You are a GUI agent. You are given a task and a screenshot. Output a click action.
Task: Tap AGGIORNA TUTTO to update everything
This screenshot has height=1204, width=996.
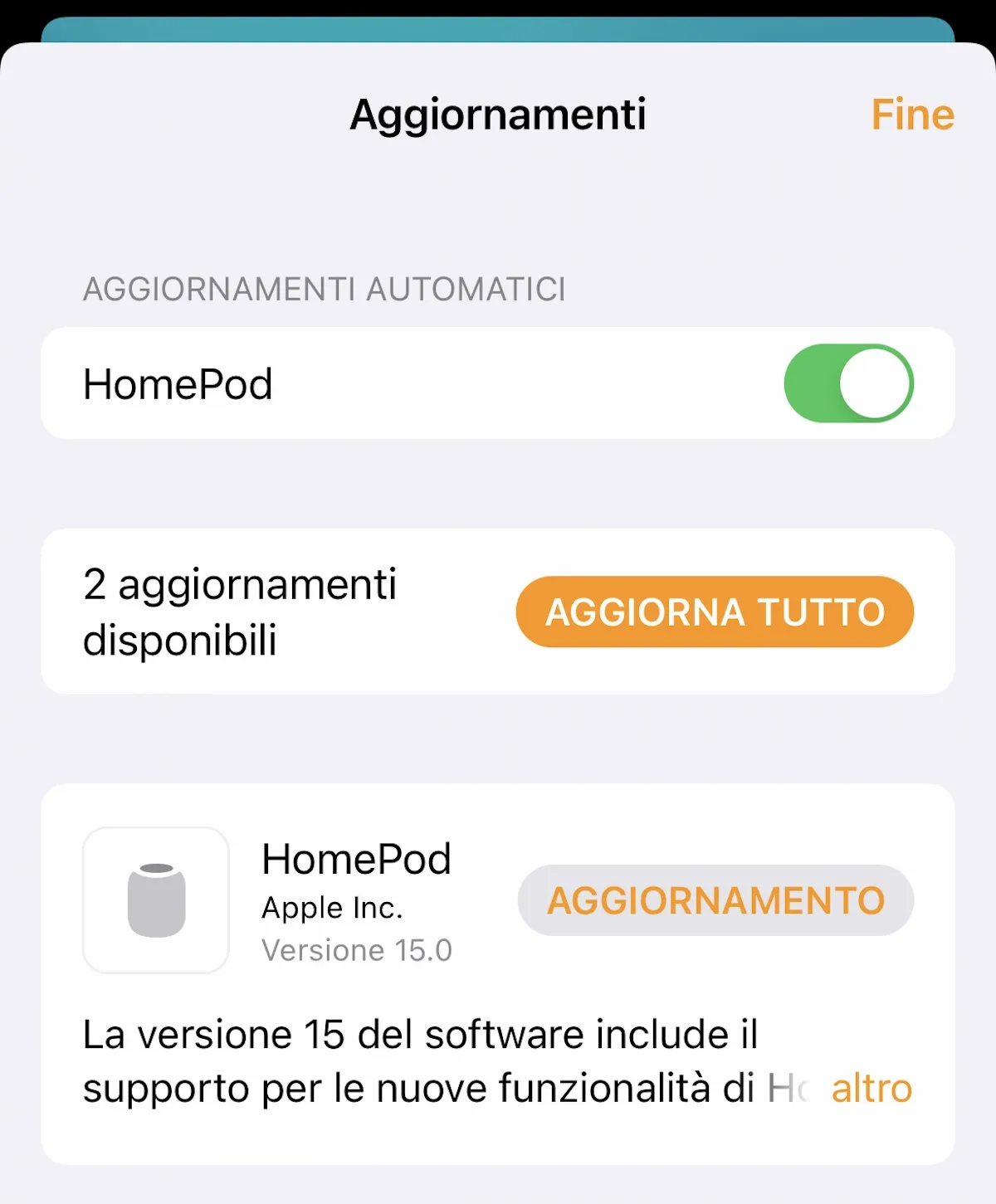coord(715,612)
